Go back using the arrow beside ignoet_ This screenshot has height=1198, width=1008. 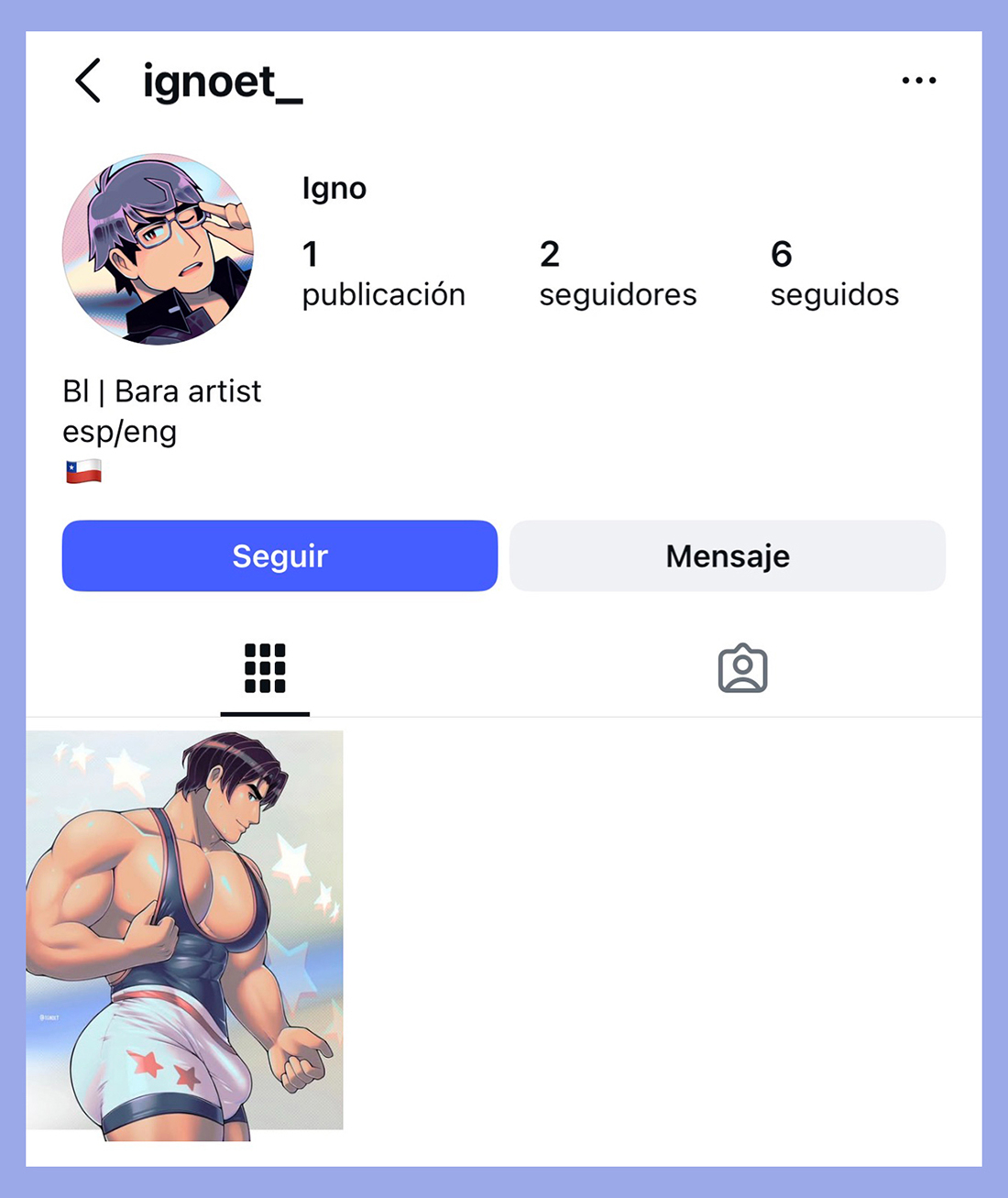(88, 81)
